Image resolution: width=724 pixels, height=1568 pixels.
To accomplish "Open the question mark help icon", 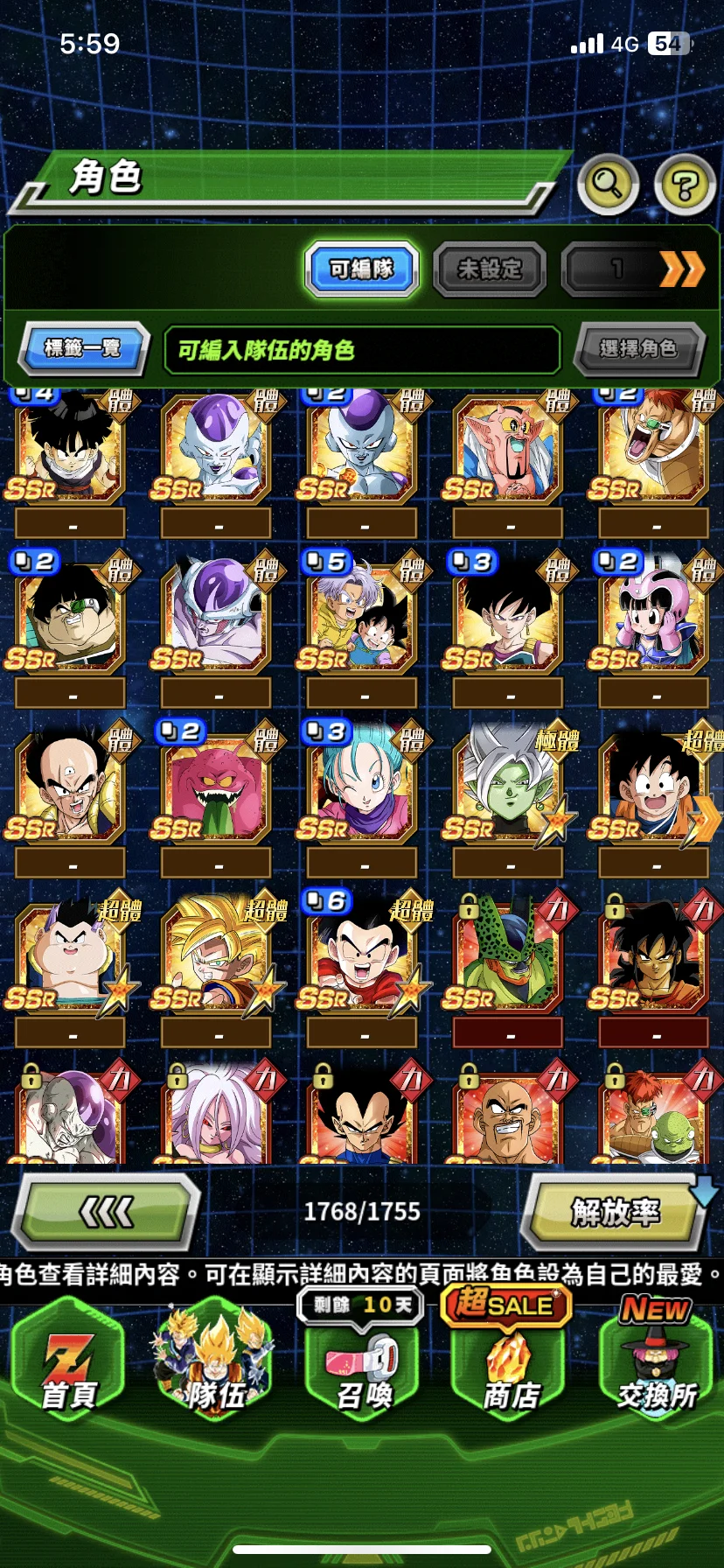I will click(x=685, y=184).
